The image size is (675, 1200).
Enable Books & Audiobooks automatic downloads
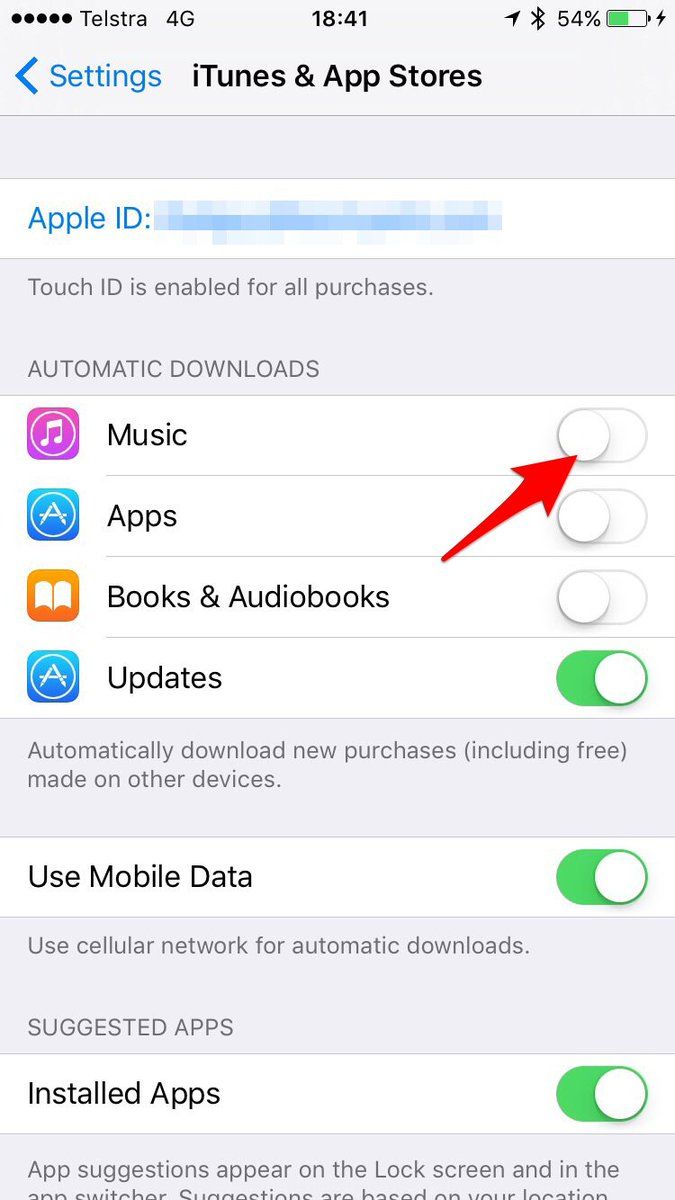[601, 598]
